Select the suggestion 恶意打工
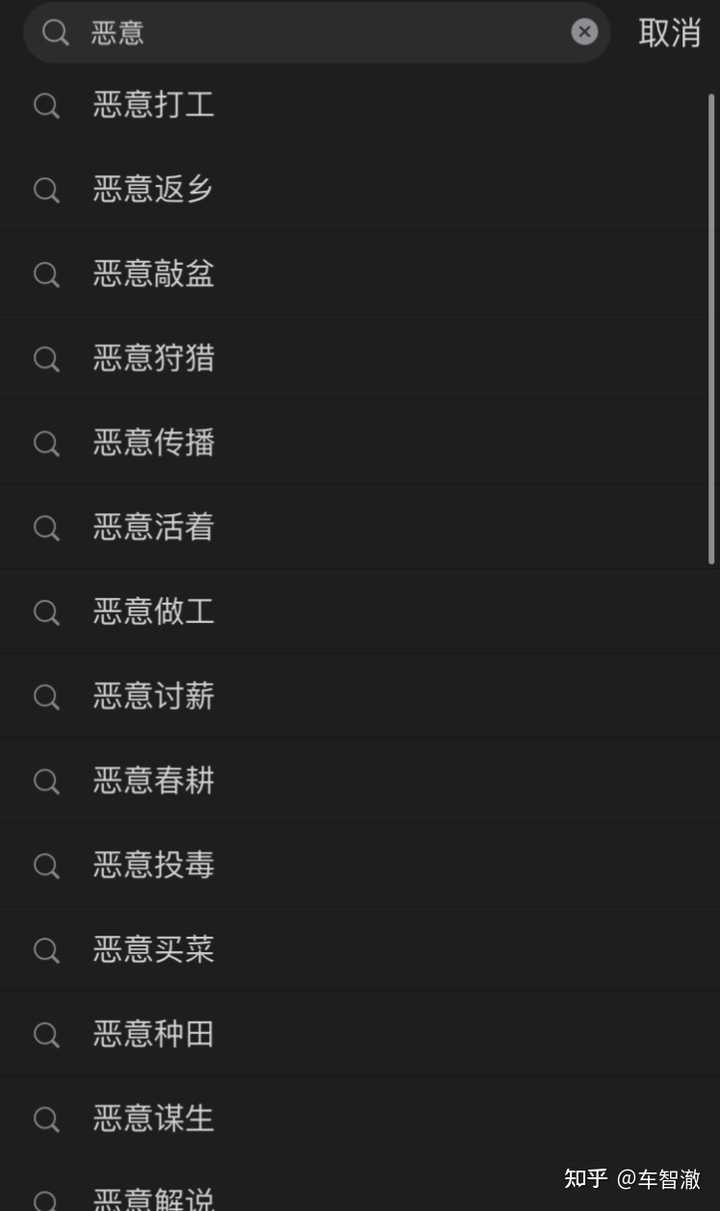The image size is (720, 1211). click(360, 105)
